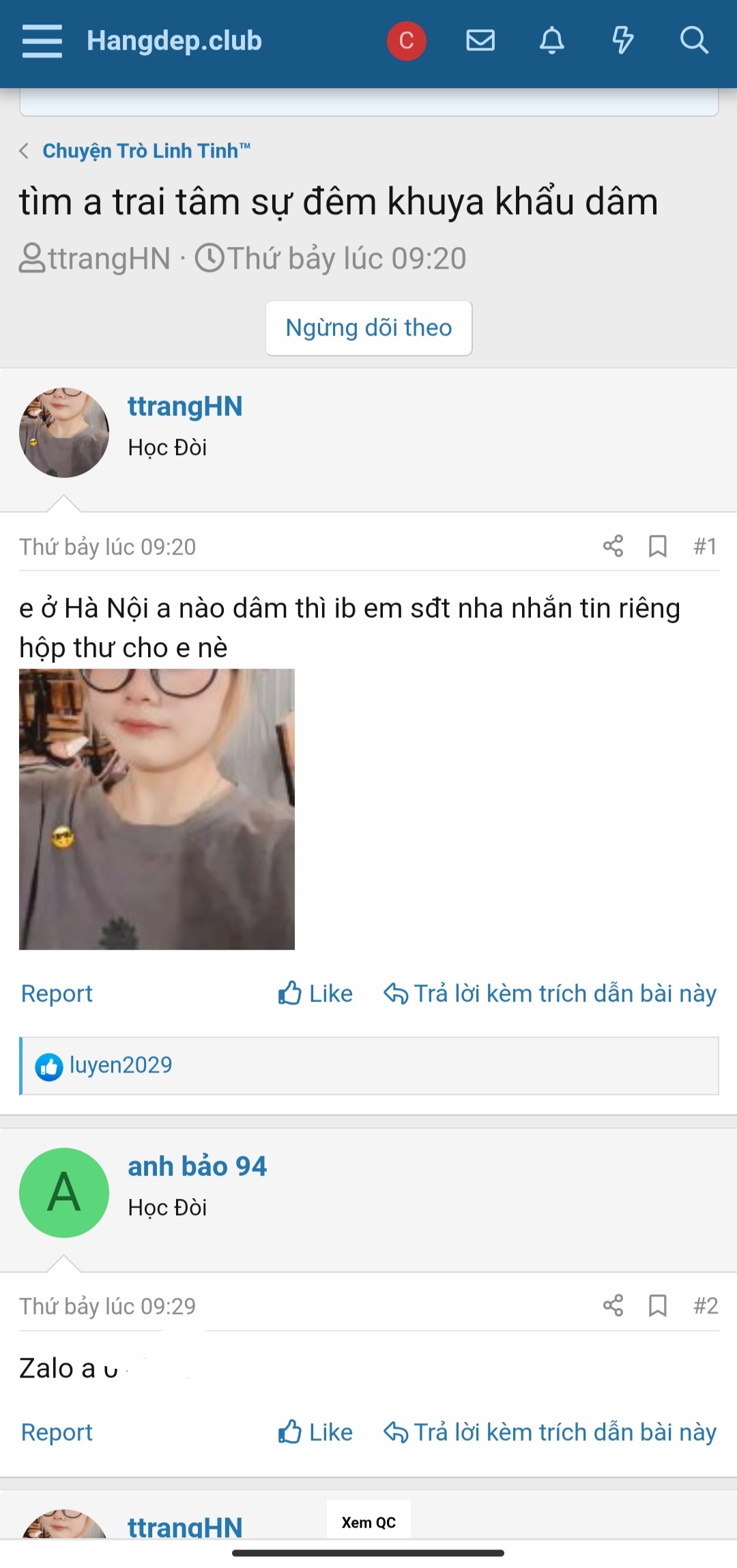Open the inbox envelope icon
Screen dimensions: 737x1568
click(x=480, y=41)
